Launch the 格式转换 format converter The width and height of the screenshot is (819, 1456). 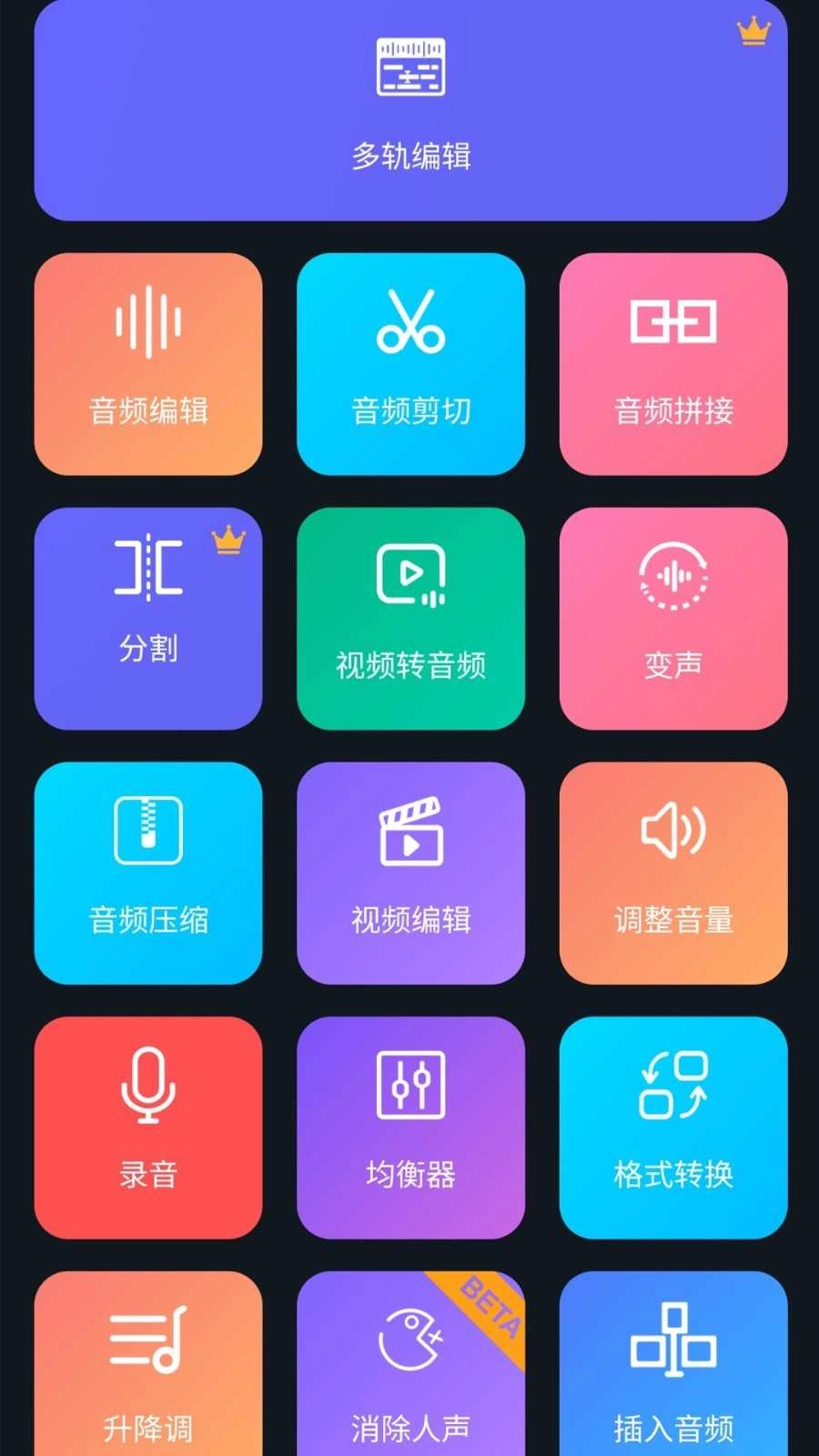672,1128
